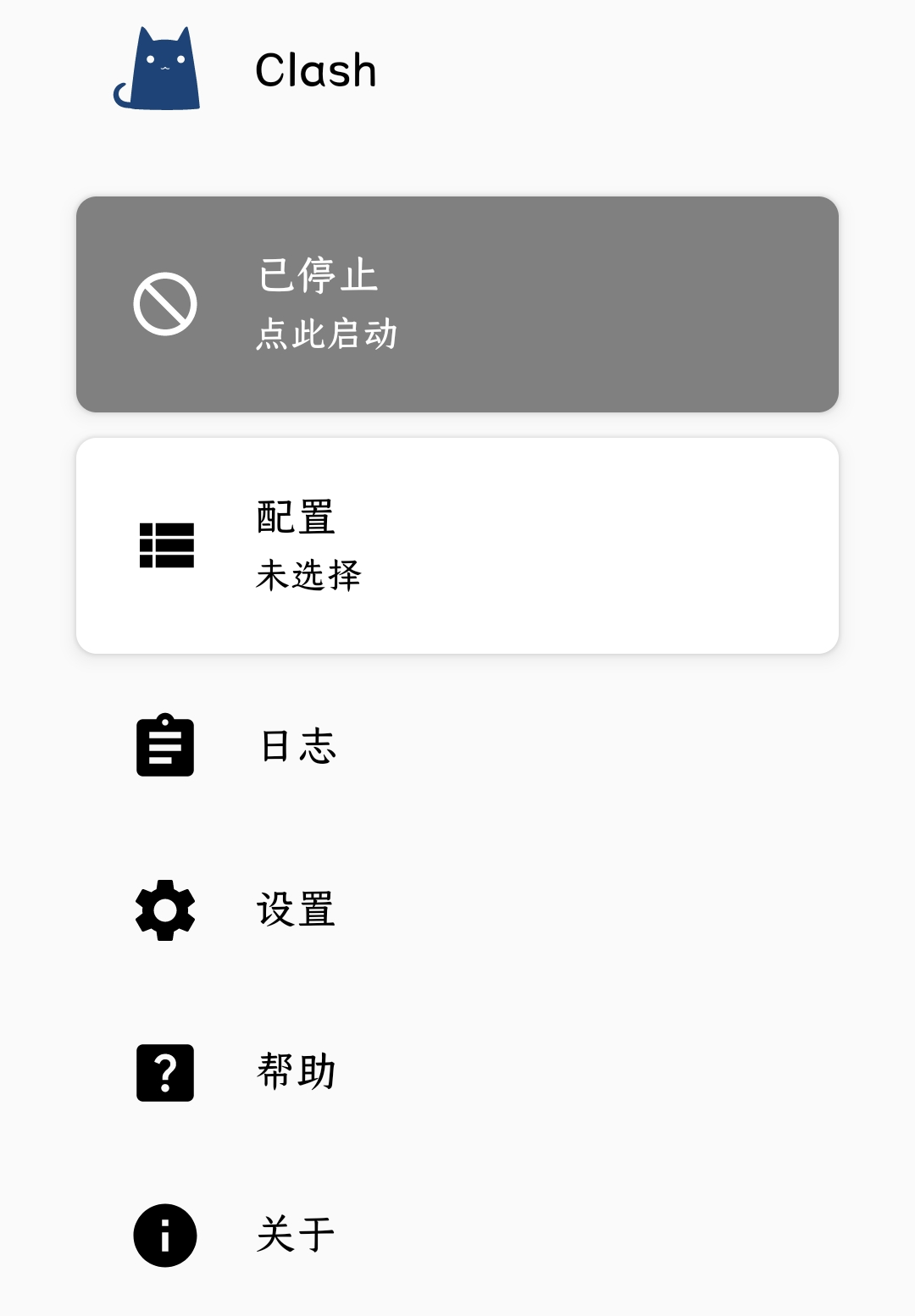Open the 配置 profile card

(x=457, y=545)
